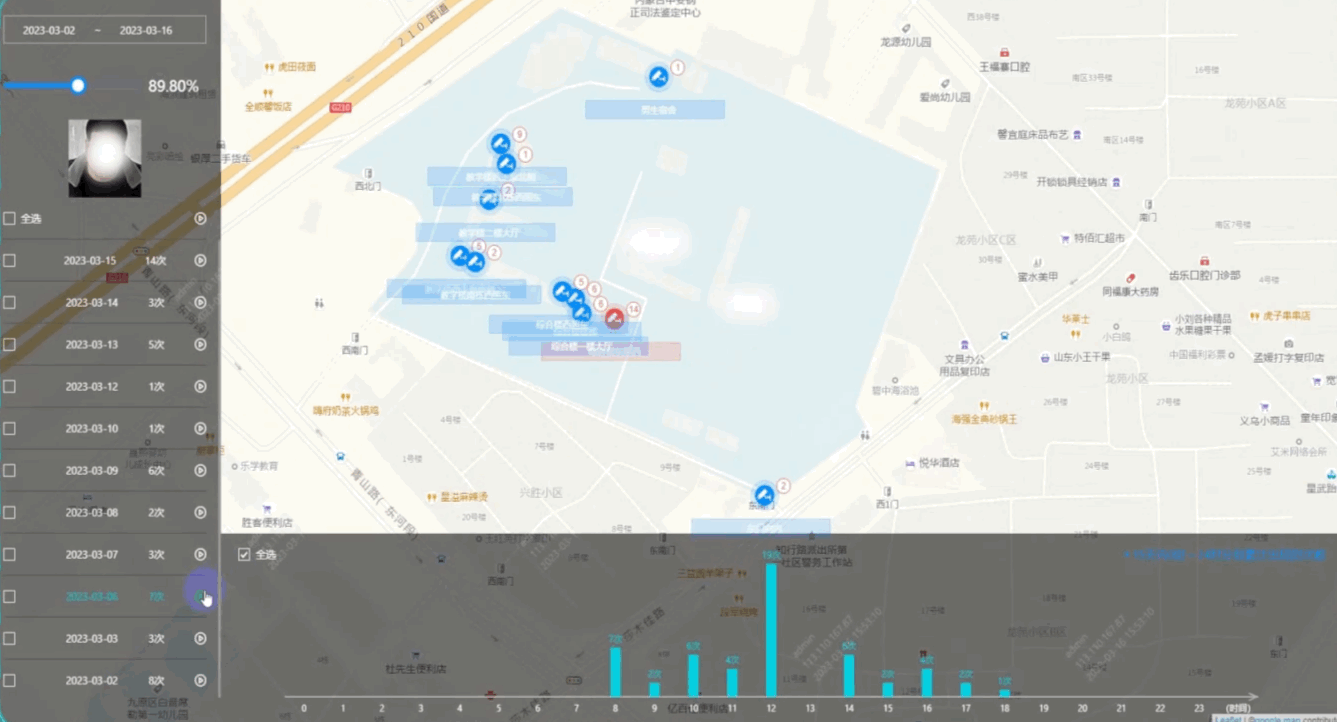Viewport: 1337px width, 722px height.
Task: Play track for 2023-03-09
Action: click(x=200, y=470)
